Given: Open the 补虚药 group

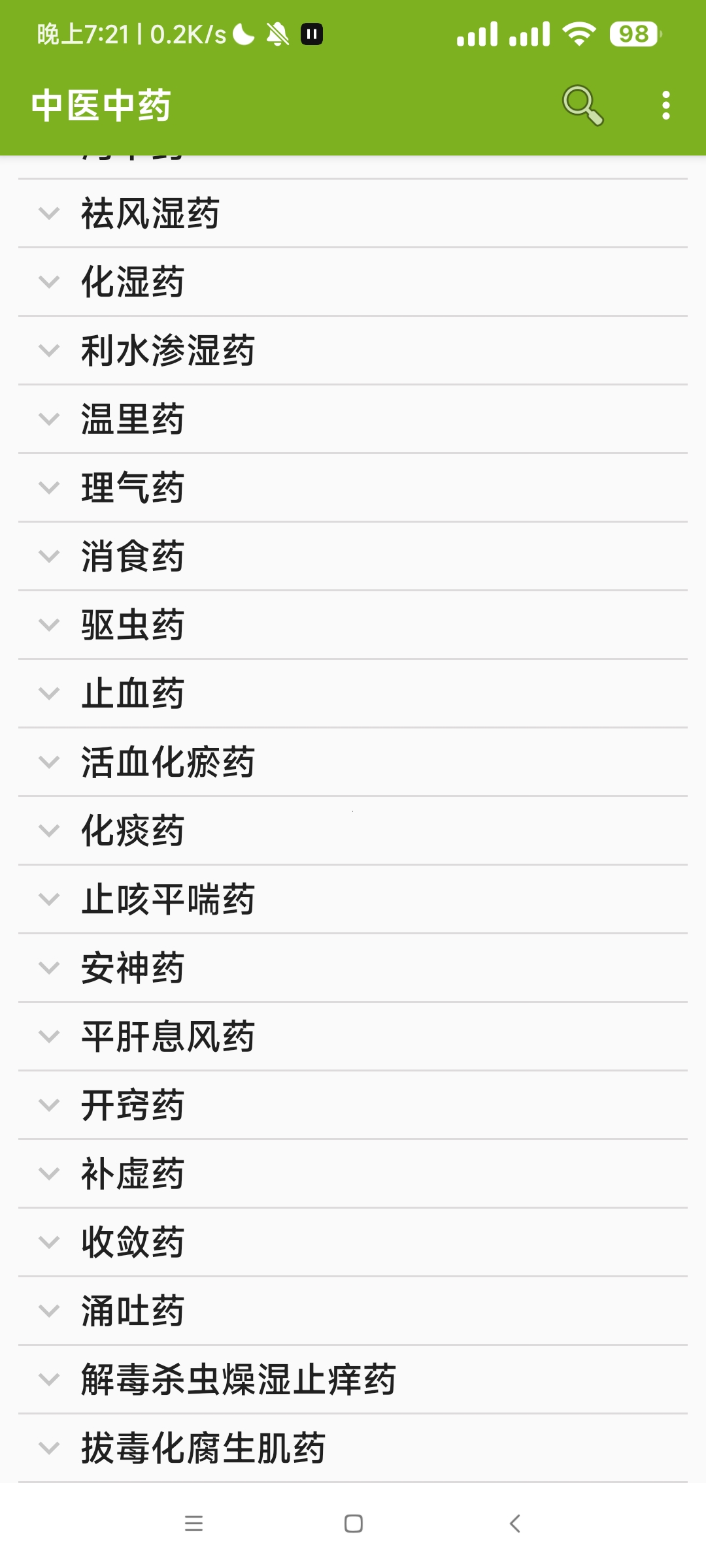Looking at the screenshot, I should tap(133, 1174).
